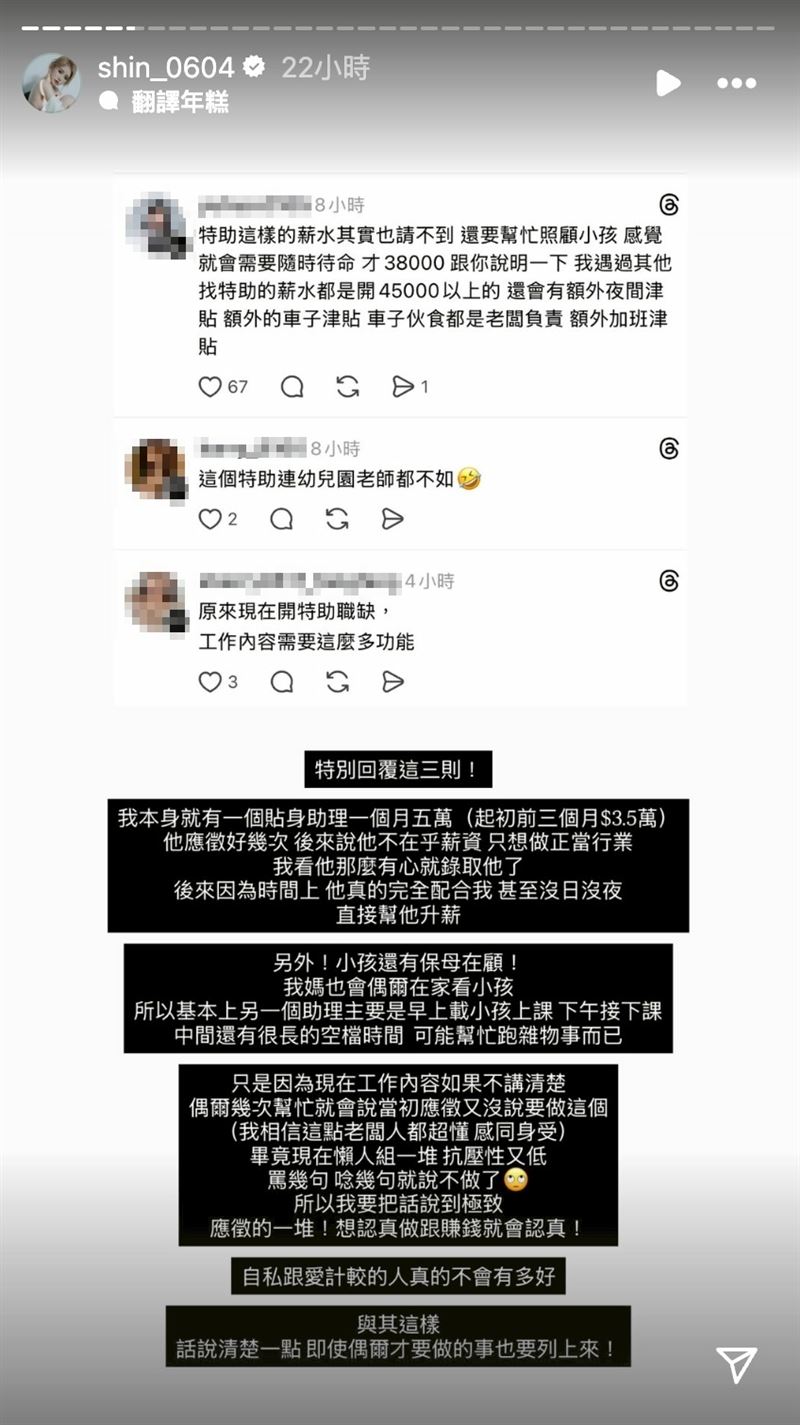
Task: Open the 翻譯年糕 music track
Action: click(178, 102)
